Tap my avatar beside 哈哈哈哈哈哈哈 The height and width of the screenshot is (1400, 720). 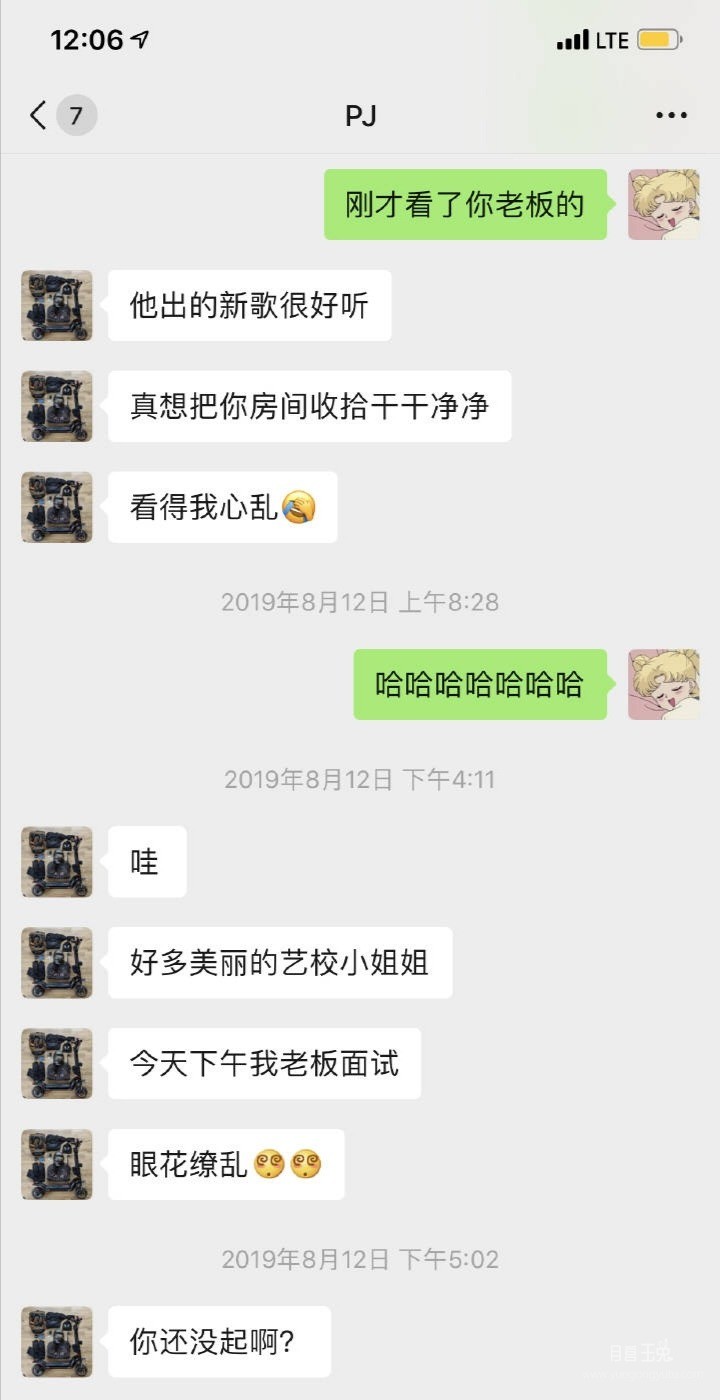click(663, 685)
